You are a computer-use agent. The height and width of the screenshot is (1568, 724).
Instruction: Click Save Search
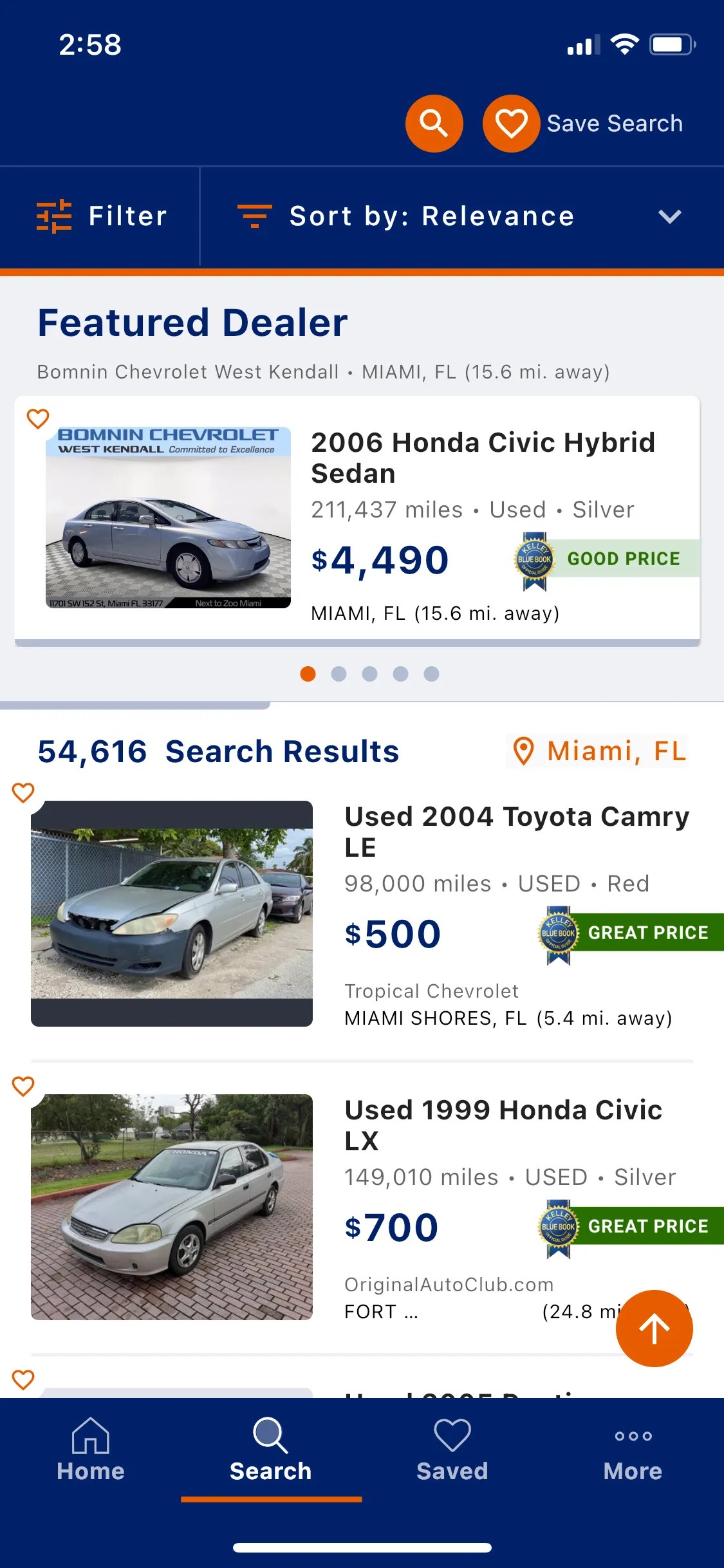(x=615, y=123)
